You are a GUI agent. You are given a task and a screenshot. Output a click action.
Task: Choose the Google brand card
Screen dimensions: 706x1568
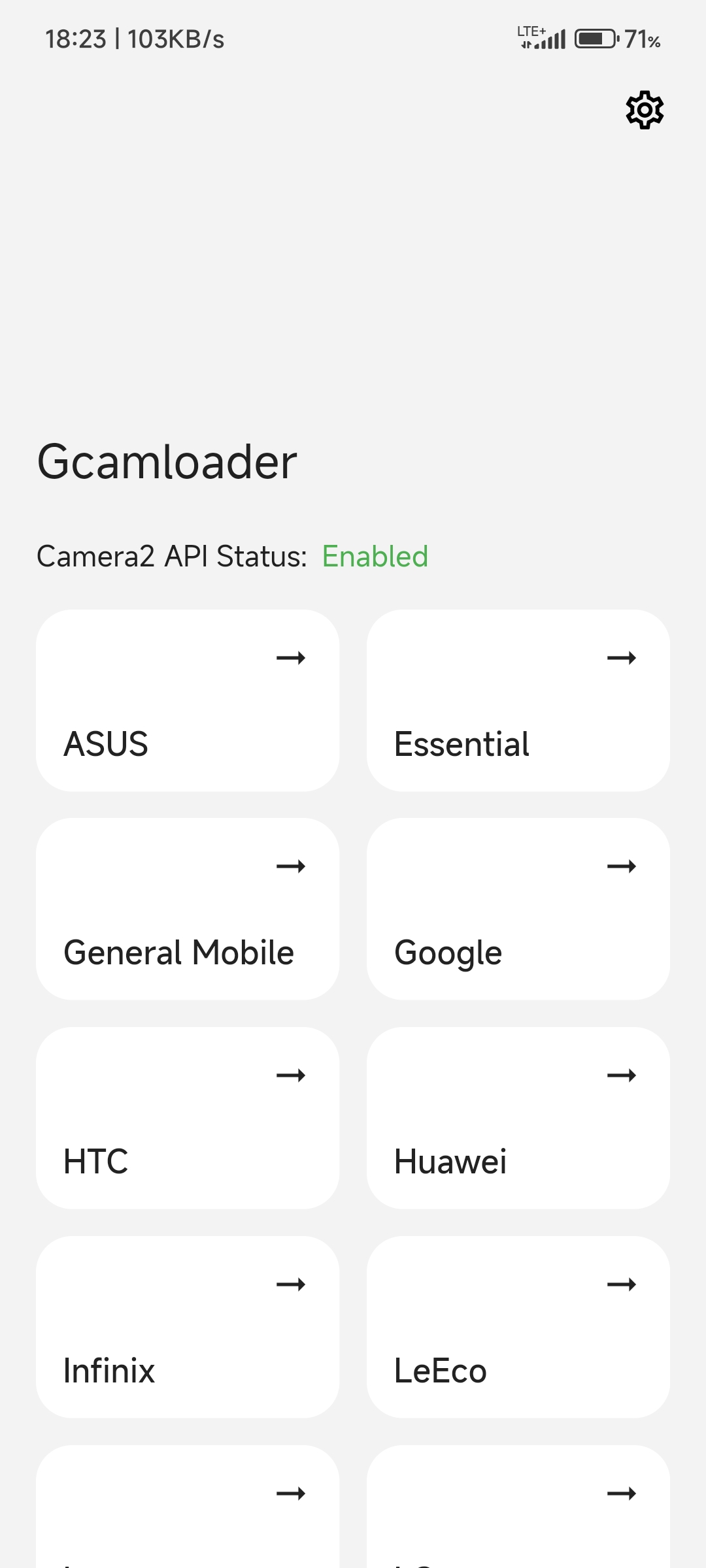518,909
